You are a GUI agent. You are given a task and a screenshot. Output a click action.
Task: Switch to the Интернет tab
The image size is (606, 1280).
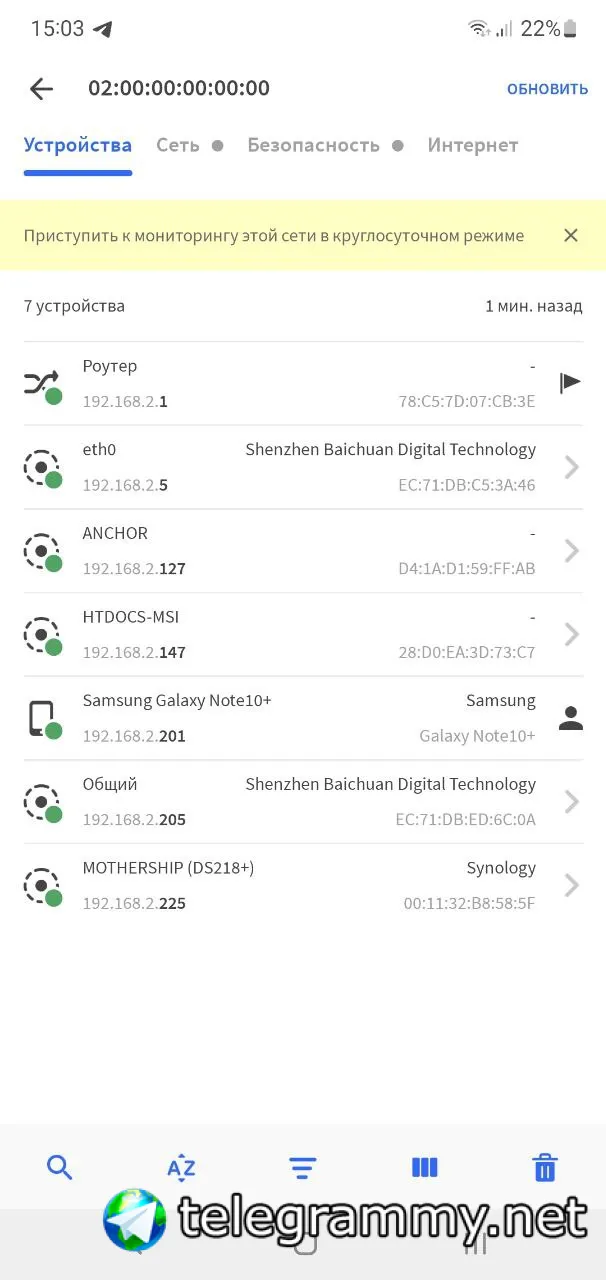point(472,146)
